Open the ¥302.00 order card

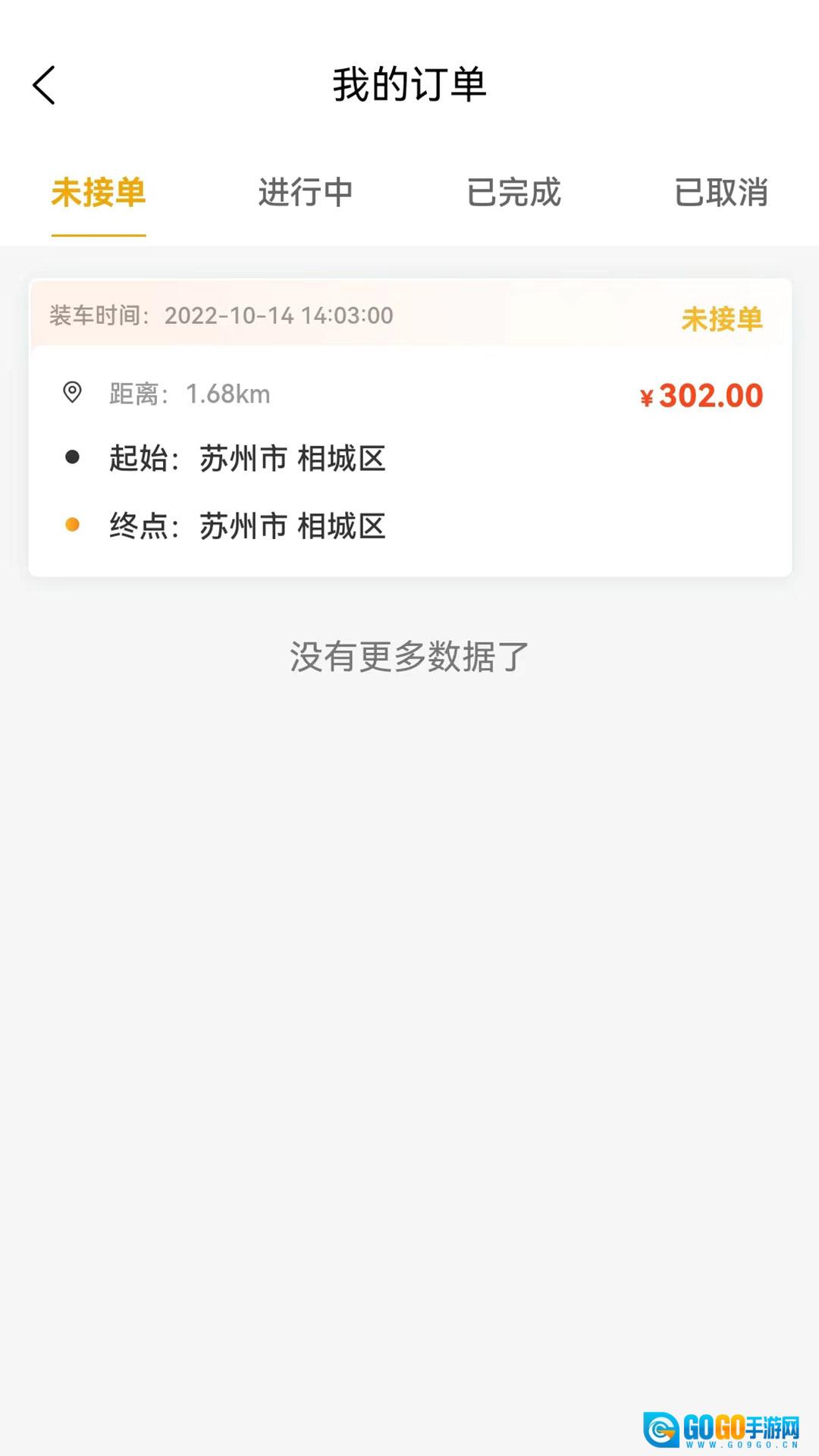[x=409, y=455]
